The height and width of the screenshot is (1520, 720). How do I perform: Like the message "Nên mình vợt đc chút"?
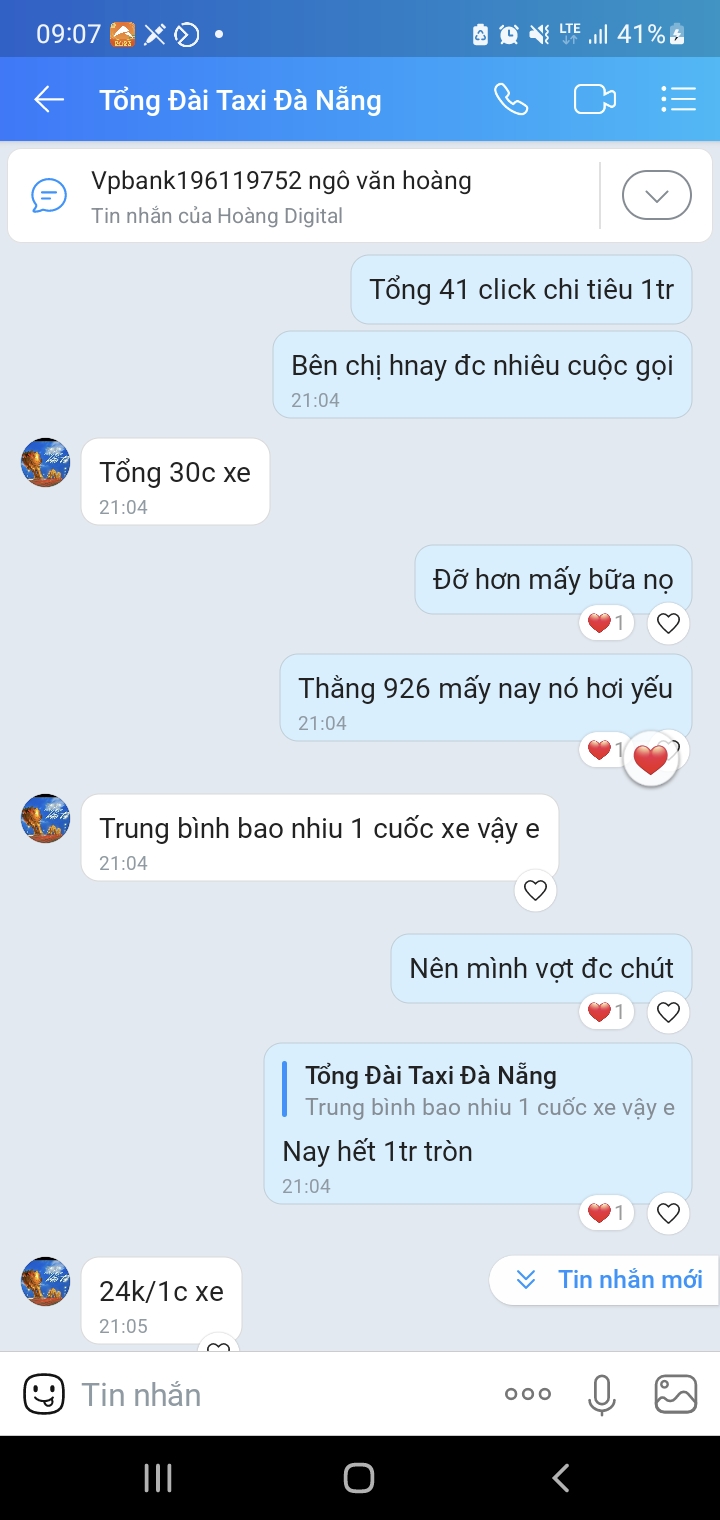pyautogui.click(x=668, y=1013)
